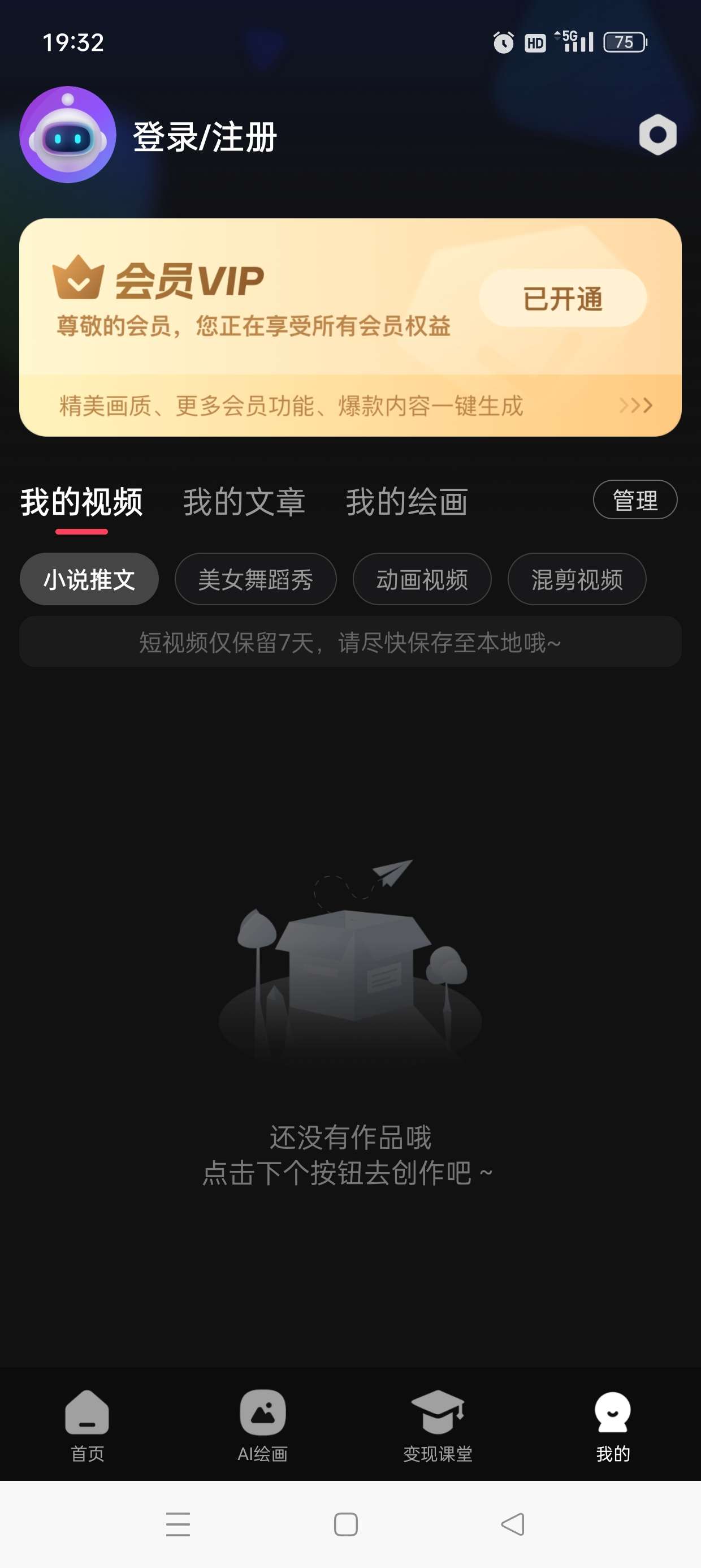Enable the 美女舞蹈秀 filter chip
The width and height of the screenshot is (701, 1568).
(256, 579)
